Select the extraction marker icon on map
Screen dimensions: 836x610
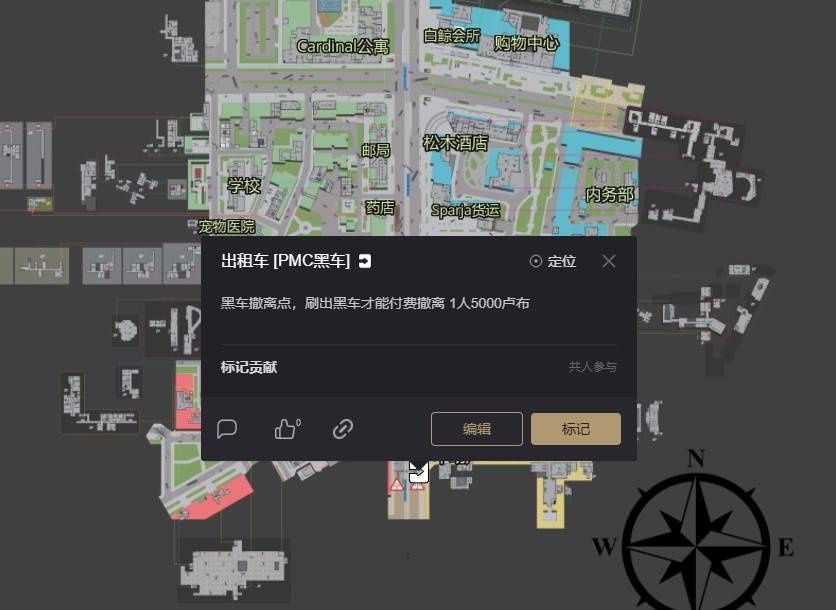[418, 470]
